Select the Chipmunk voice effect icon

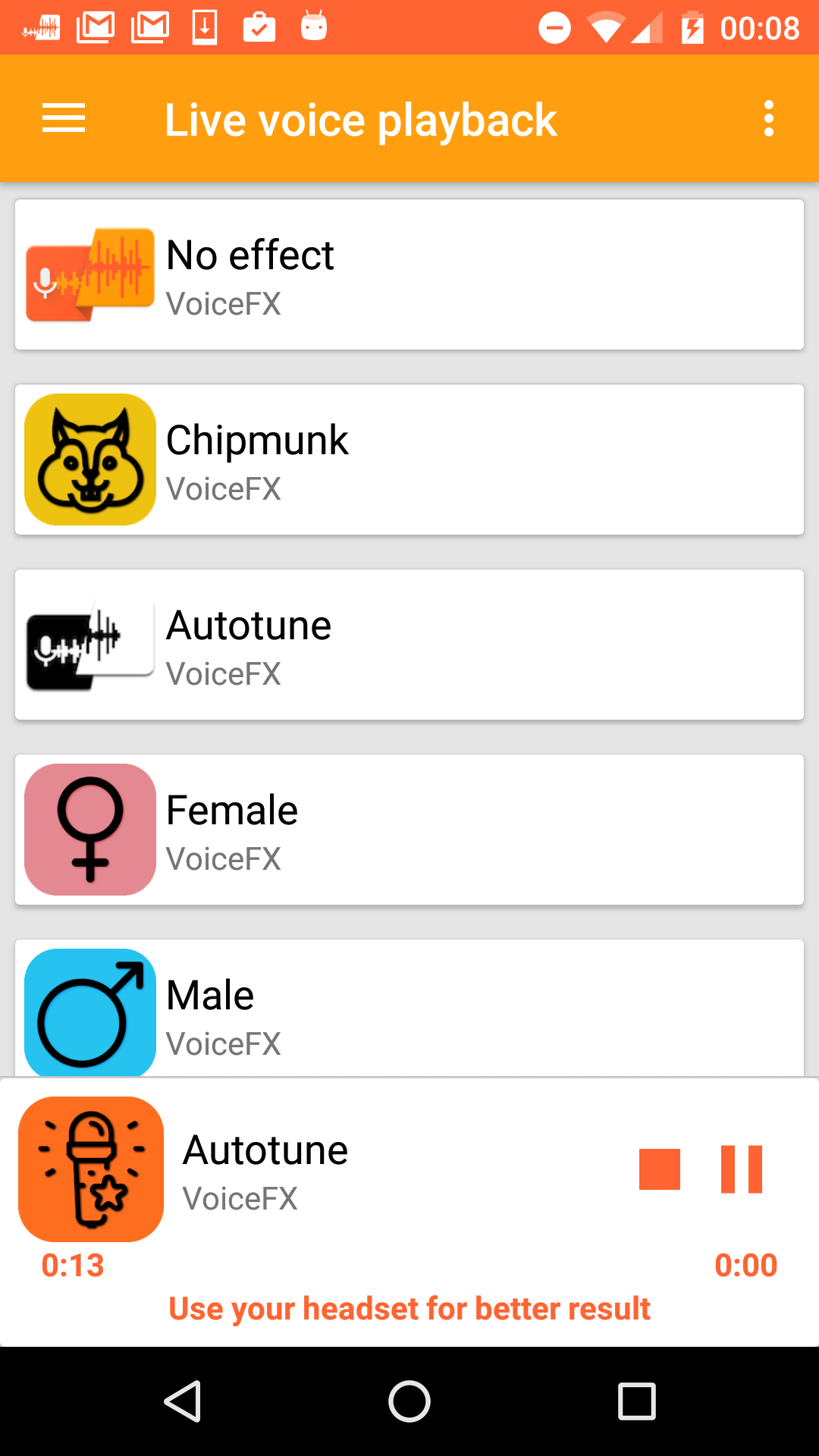(x=89, y=459)
